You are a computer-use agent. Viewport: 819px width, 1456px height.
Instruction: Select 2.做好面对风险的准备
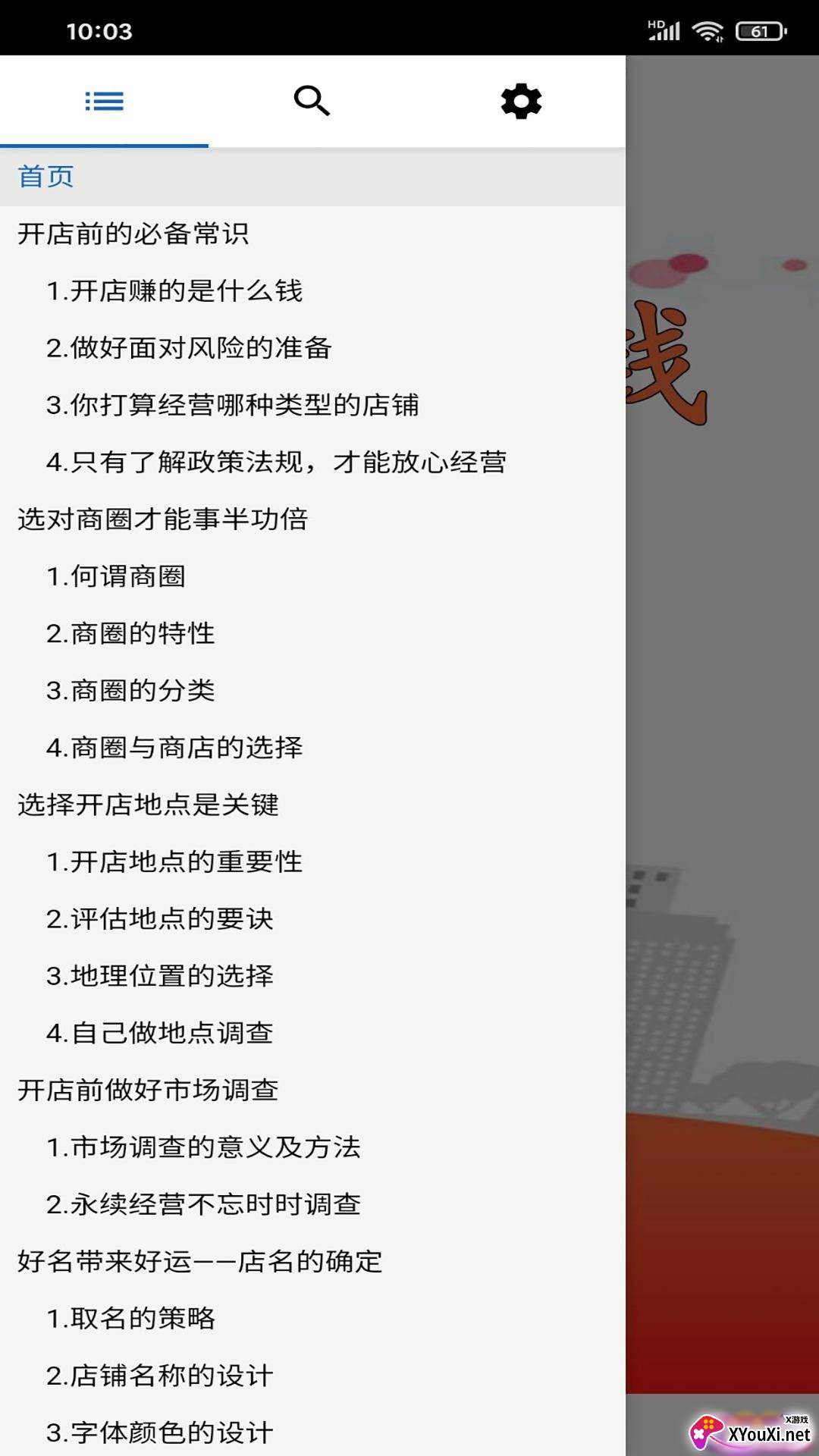189,348
